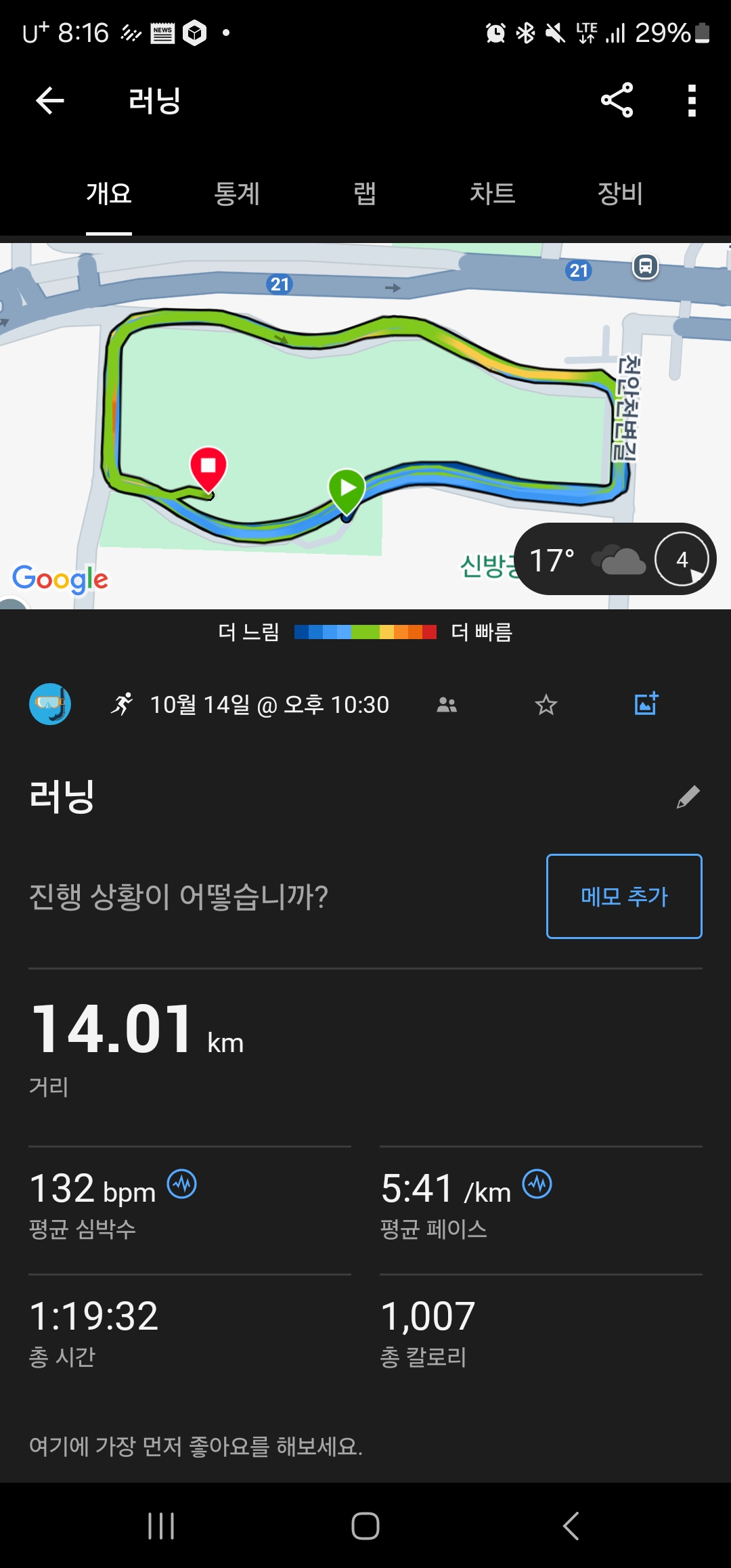Show heart rate chart for 132 bpm

(182, 1184)
